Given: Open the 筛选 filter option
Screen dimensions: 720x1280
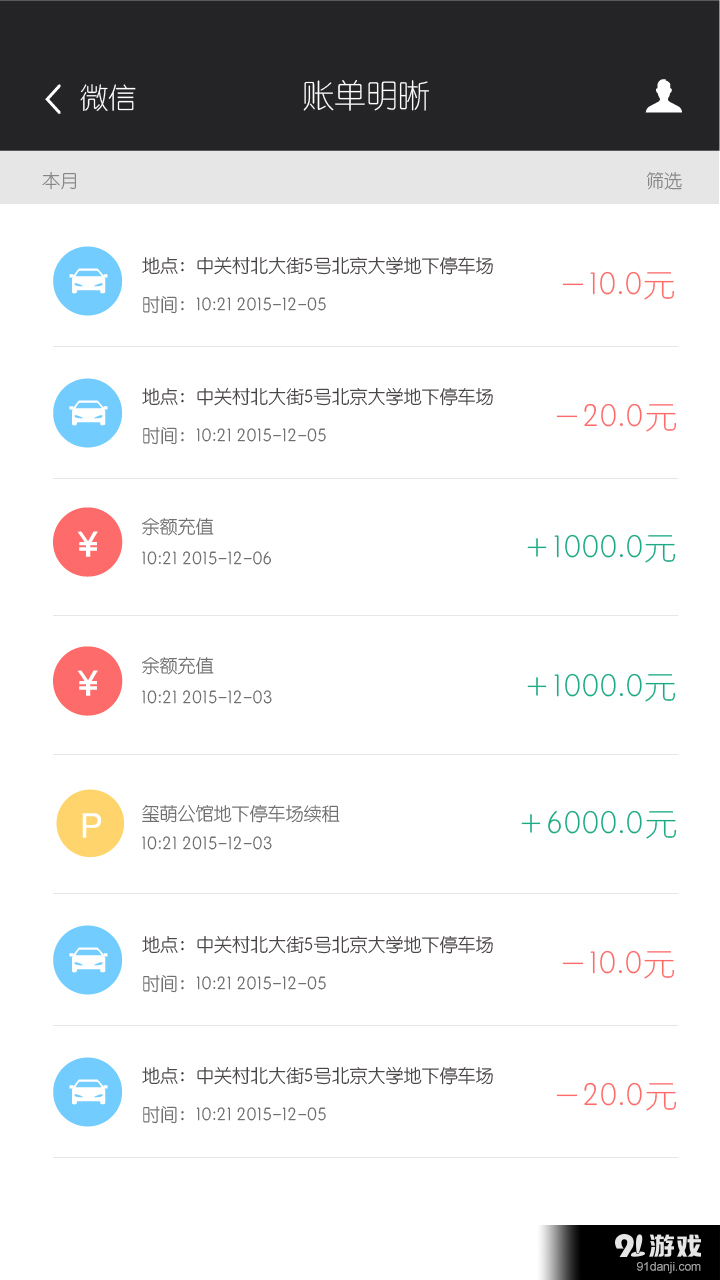Looking at the screenshot, I should [663, 180].
